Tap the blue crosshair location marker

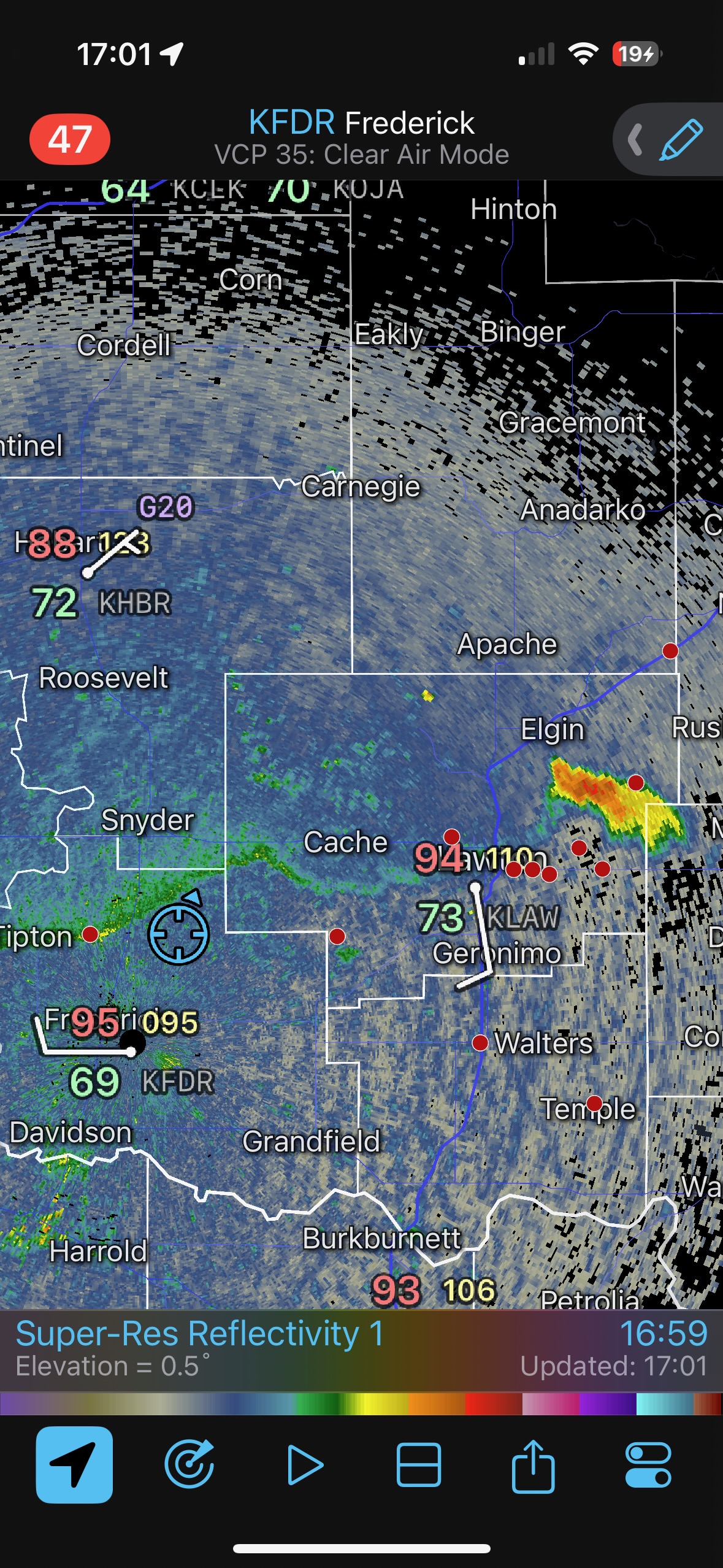coord(178,934)
